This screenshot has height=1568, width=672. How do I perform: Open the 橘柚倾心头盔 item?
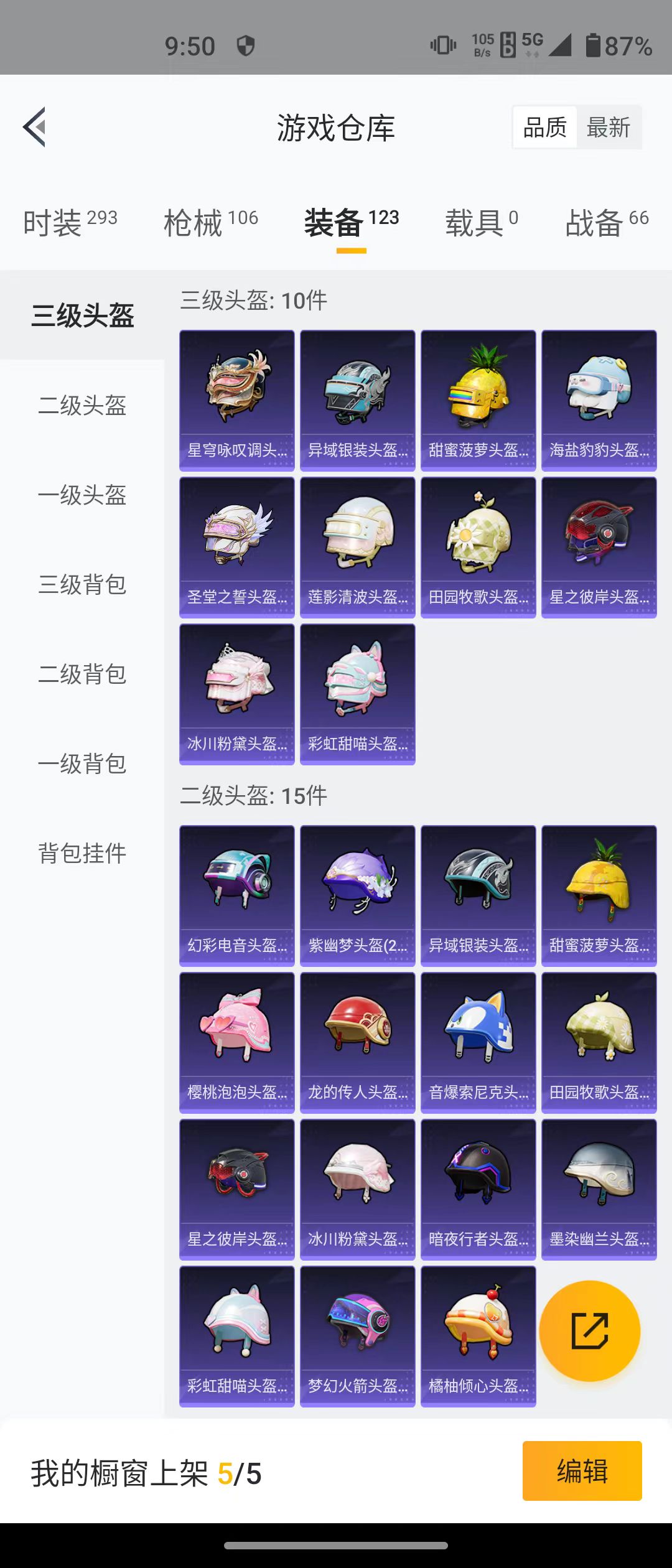click(x=478, y=1335)
